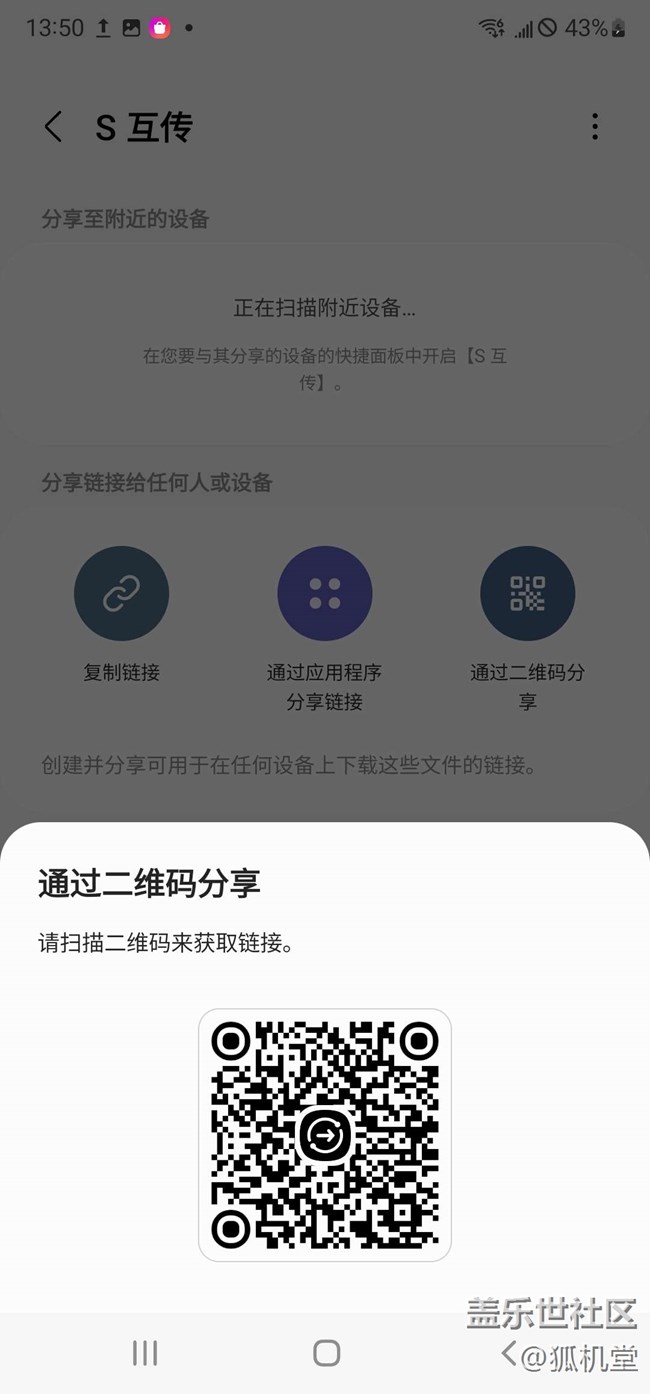The image size is (650, 1394).
Task: Tap the 复制链接 button
Action: (x=121, y=594)
